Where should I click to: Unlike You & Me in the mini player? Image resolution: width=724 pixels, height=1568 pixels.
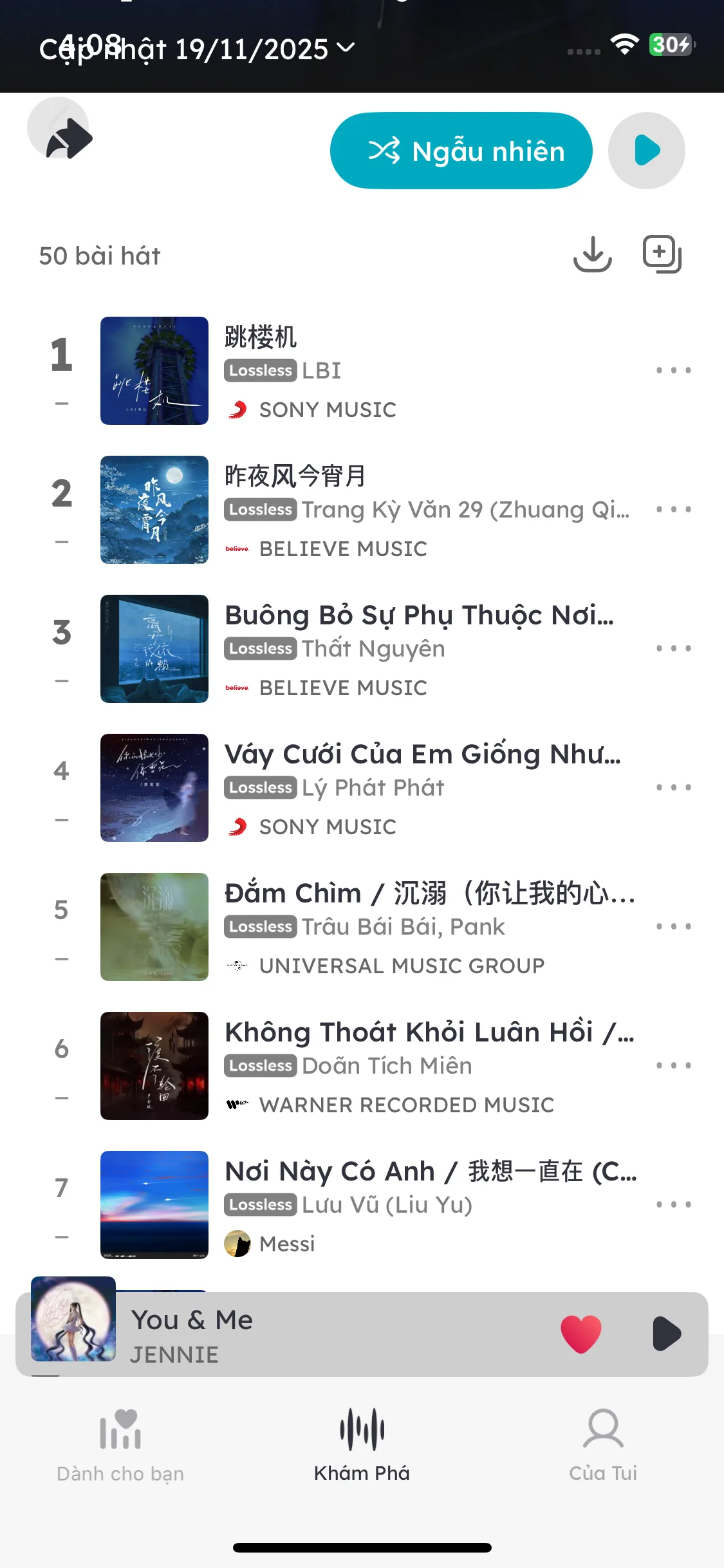coord(580,1334)
